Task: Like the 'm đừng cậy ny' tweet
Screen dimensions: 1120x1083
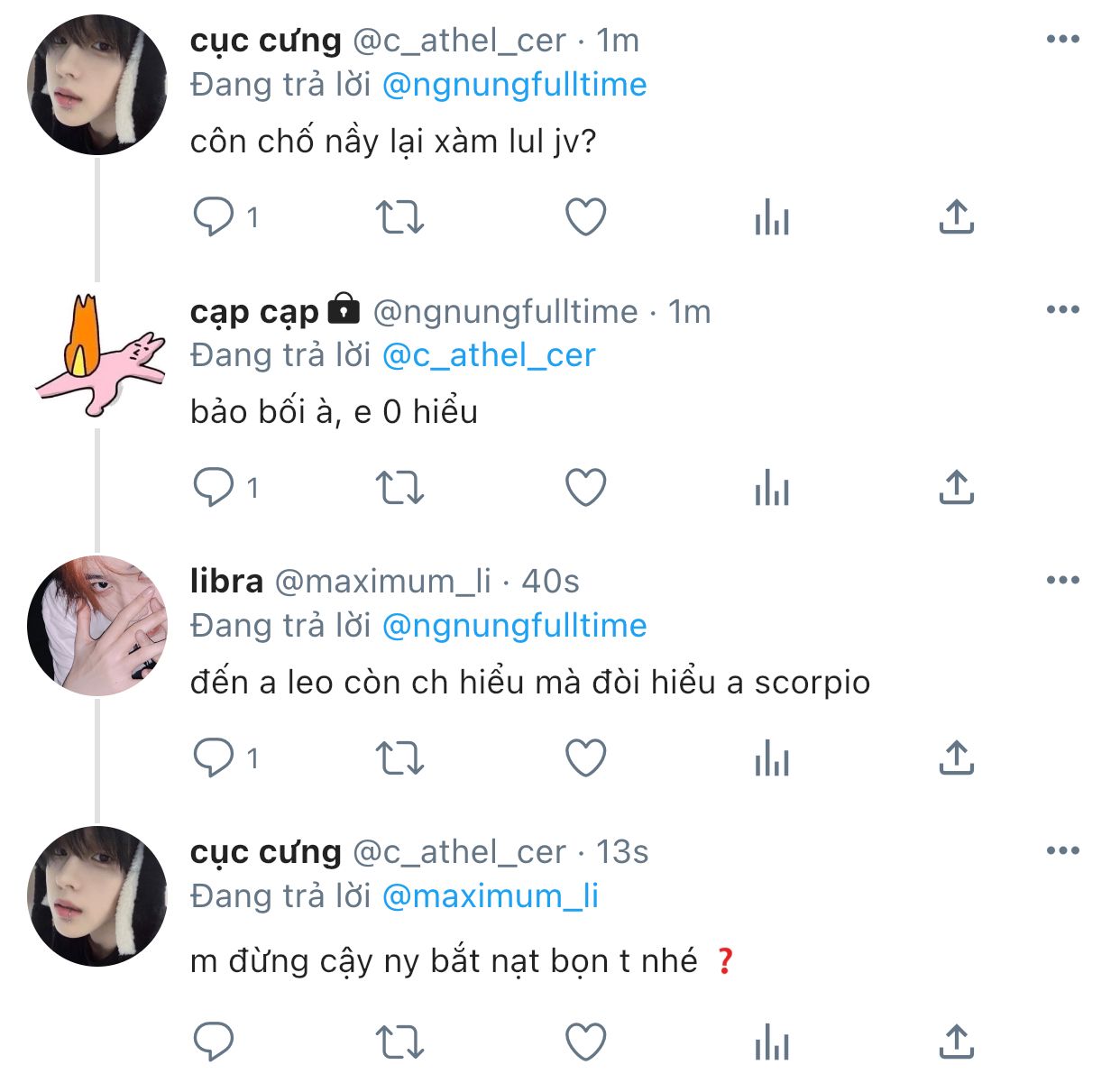Action: [585, 1042]
